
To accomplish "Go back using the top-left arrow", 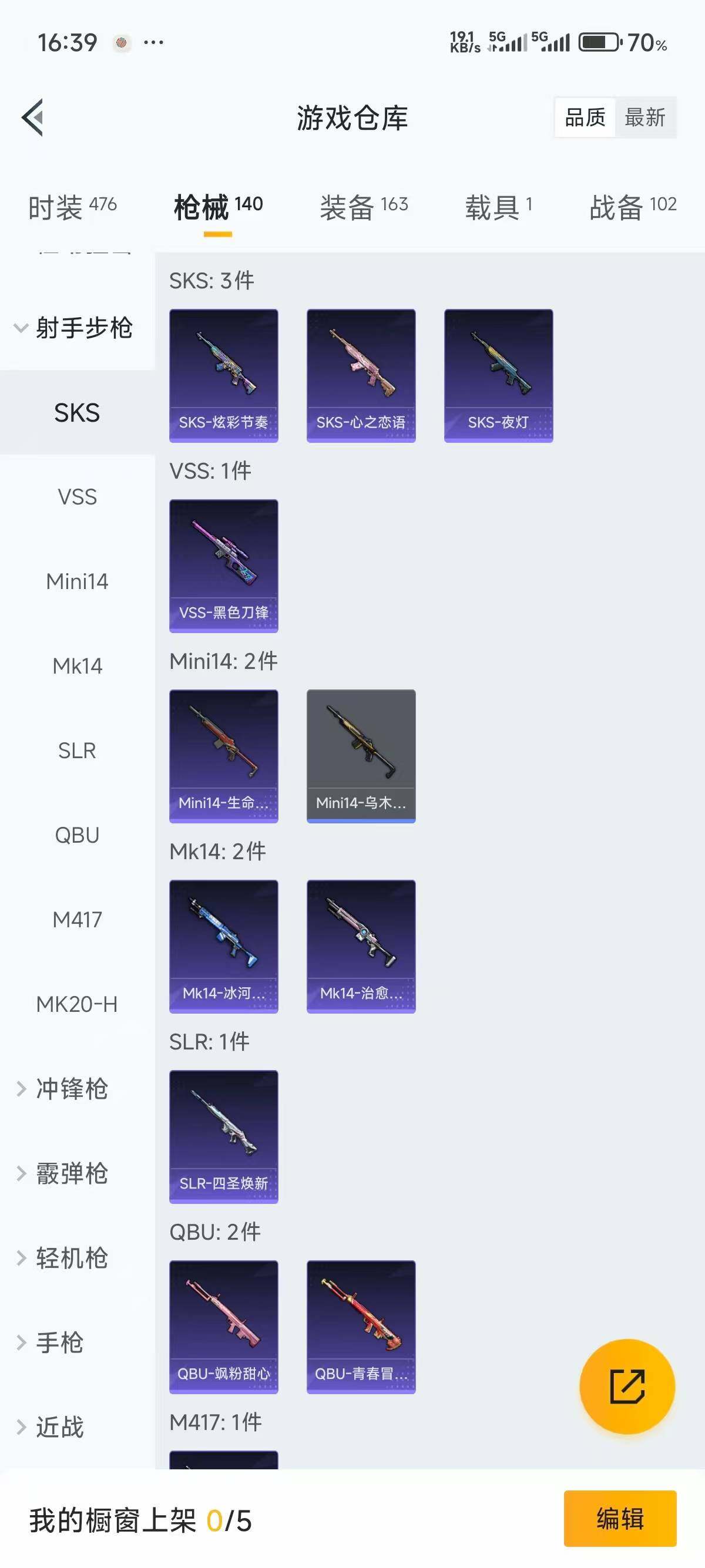I will point(33,117).
